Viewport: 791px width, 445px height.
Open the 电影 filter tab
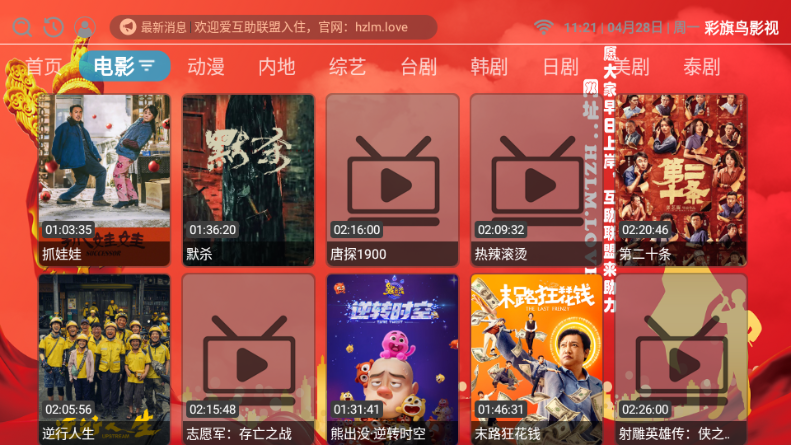pos(124,67)
